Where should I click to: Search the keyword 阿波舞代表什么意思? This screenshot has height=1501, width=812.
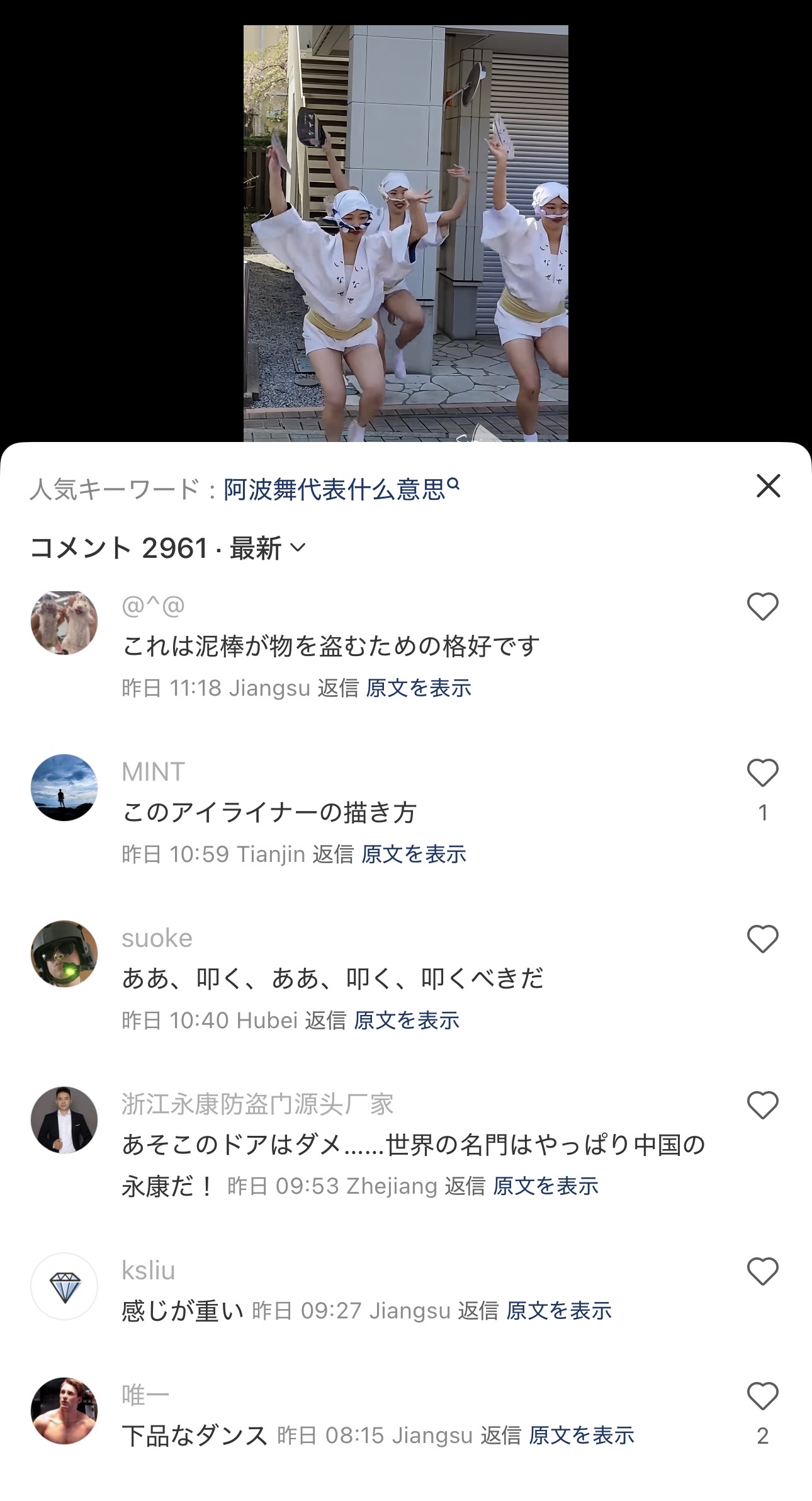point(341,489)
